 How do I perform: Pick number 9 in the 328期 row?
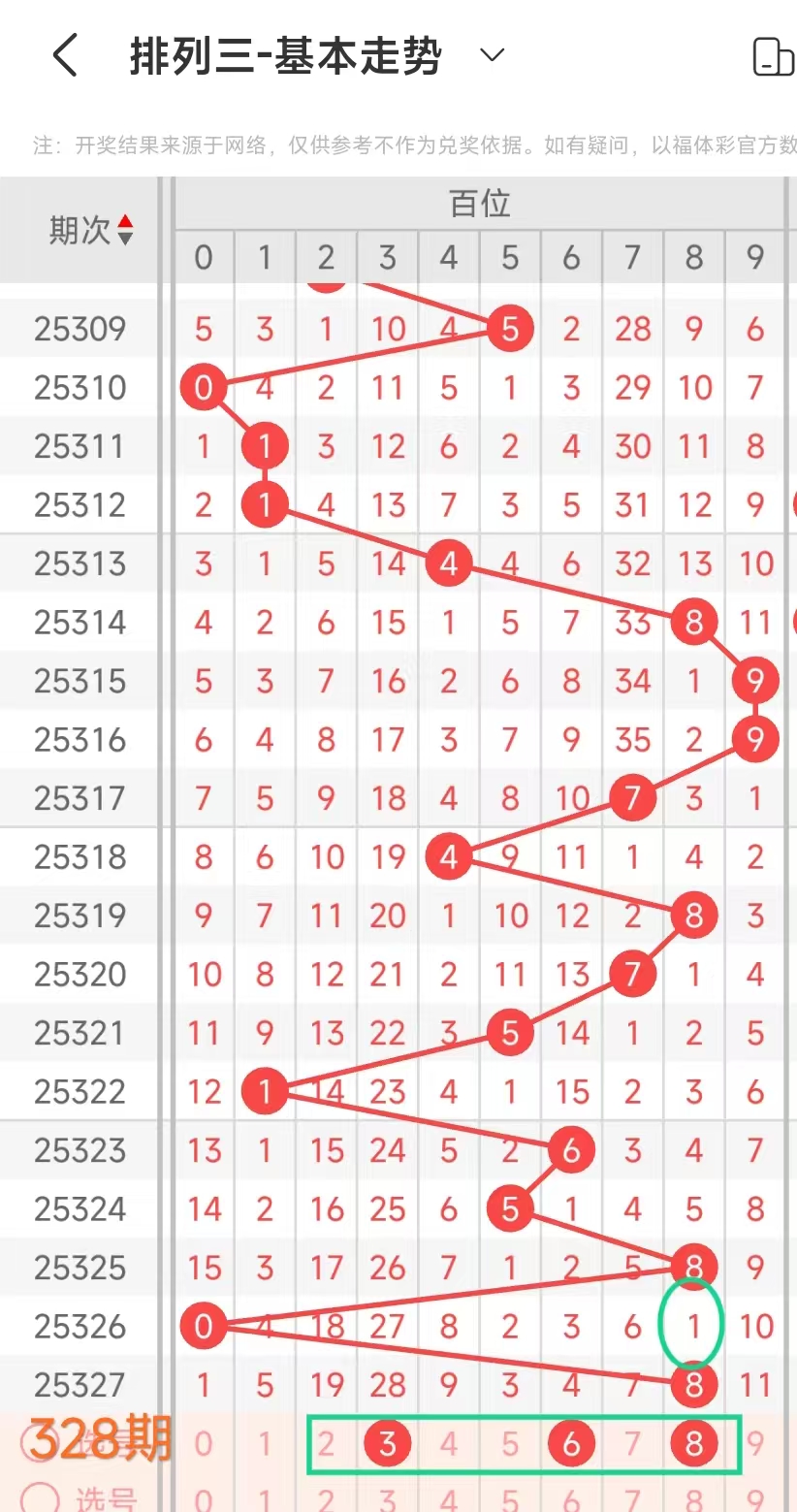[x=755, y=1444]
